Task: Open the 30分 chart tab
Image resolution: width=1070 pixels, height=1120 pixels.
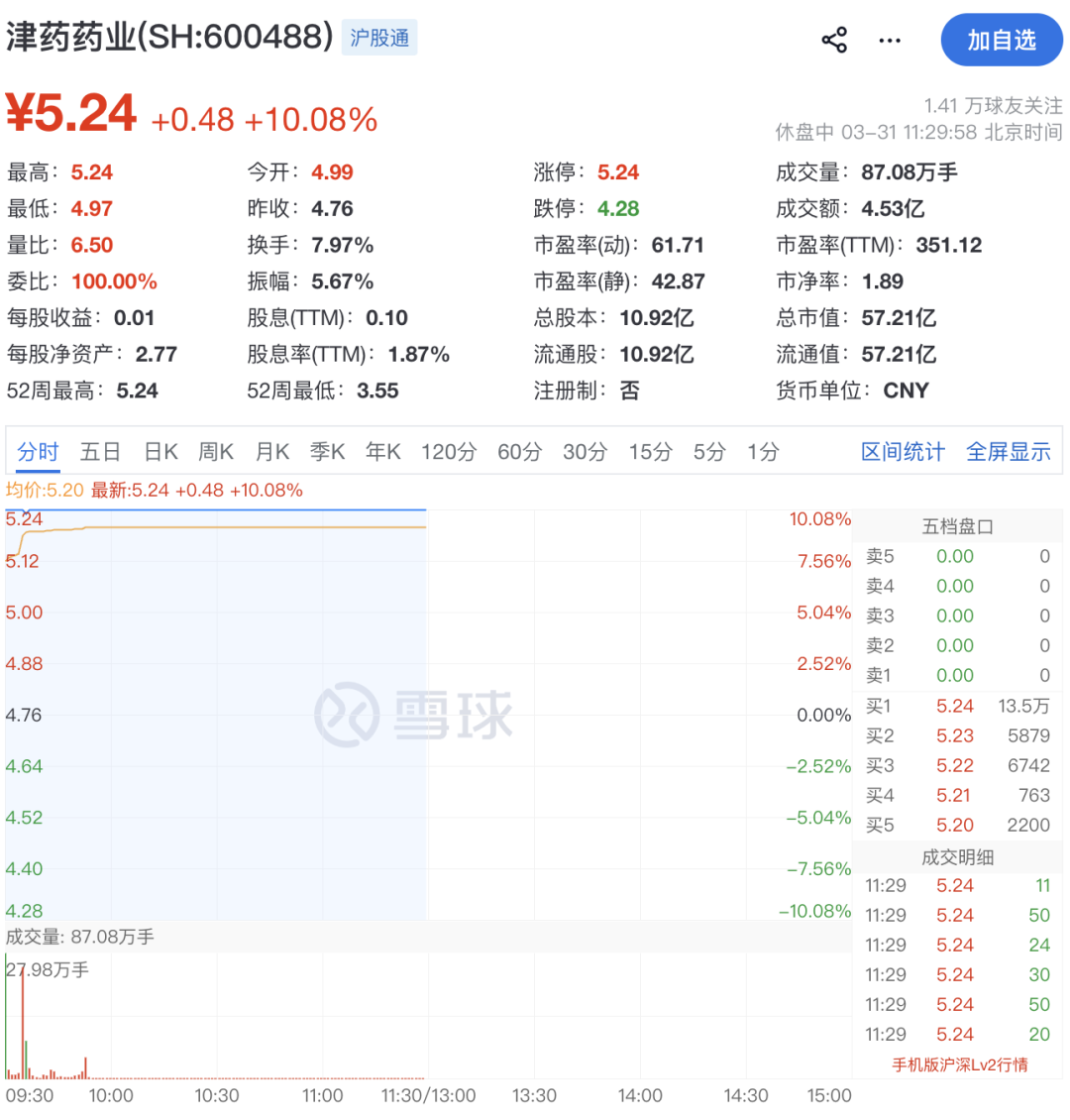Action: (x=586, y=453)
